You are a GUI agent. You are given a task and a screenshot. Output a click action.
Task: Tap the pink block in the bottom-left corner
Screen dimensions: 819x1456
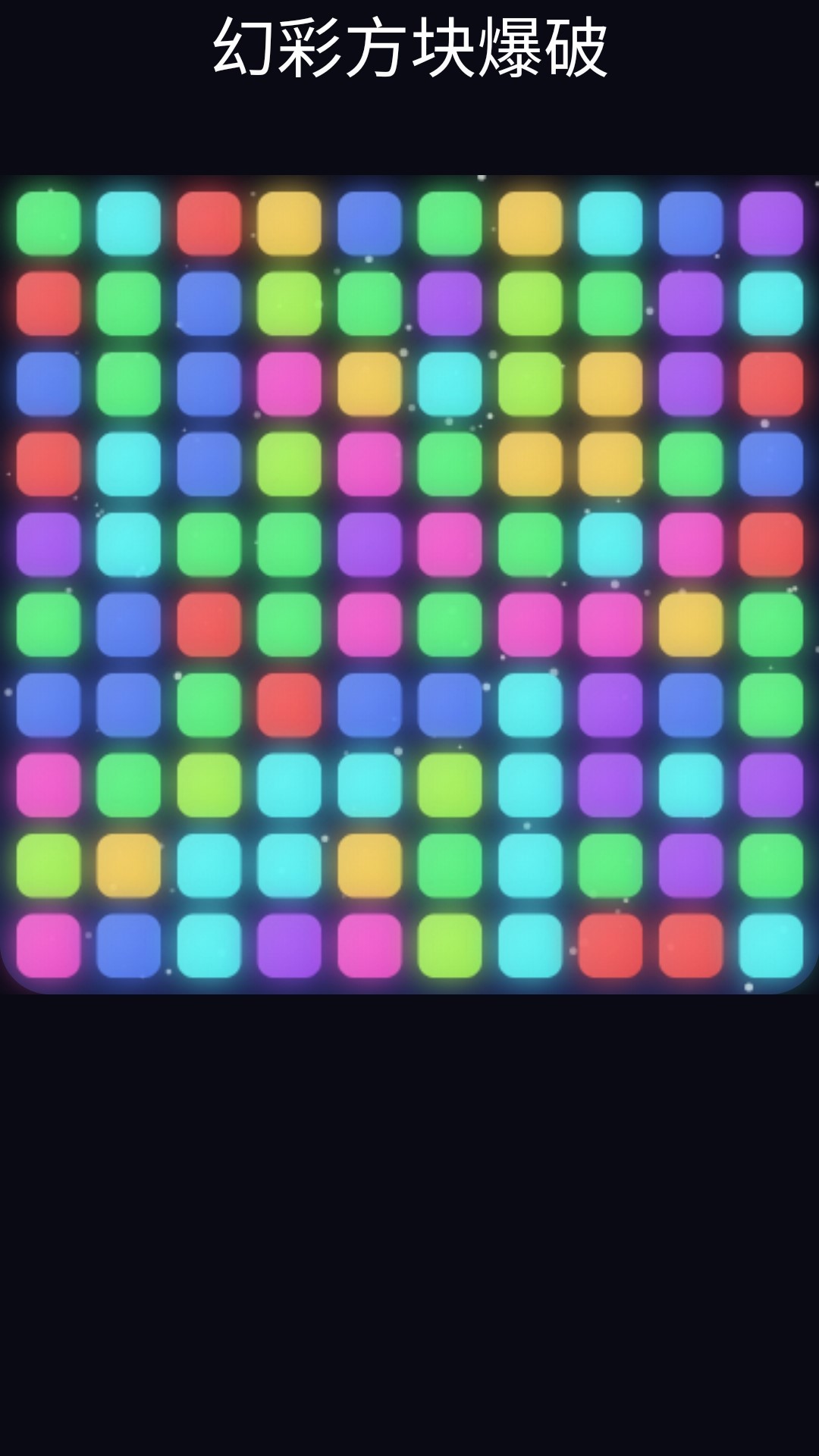(x=49, y=945)
